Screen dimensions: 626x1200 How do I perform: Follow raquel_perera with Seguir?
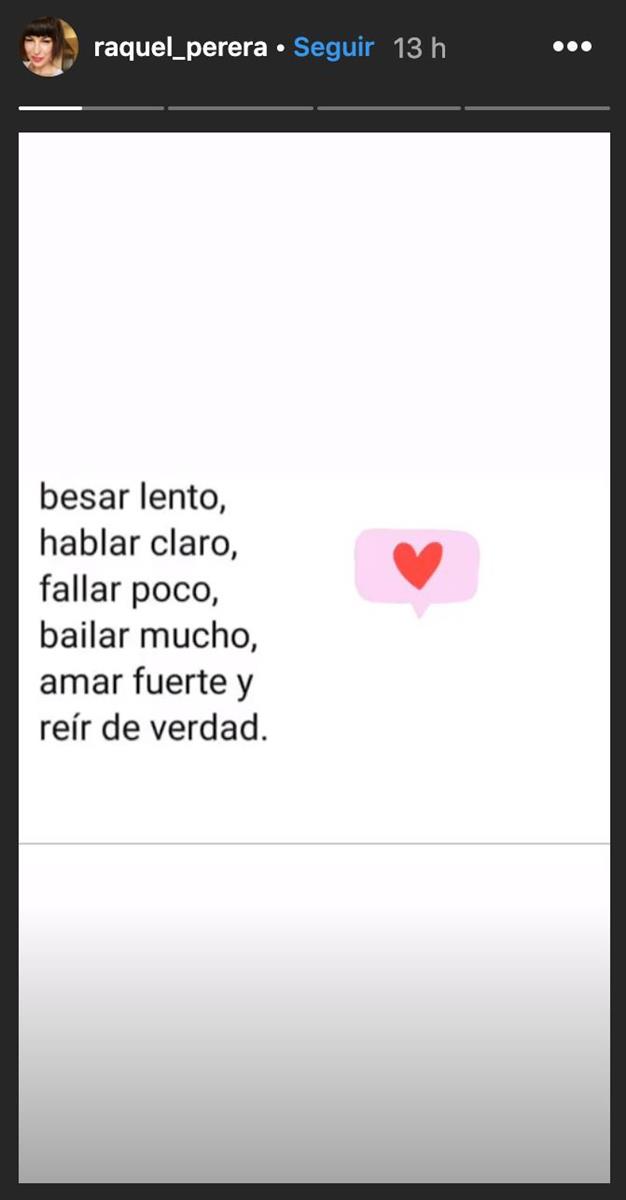point(334,47)
